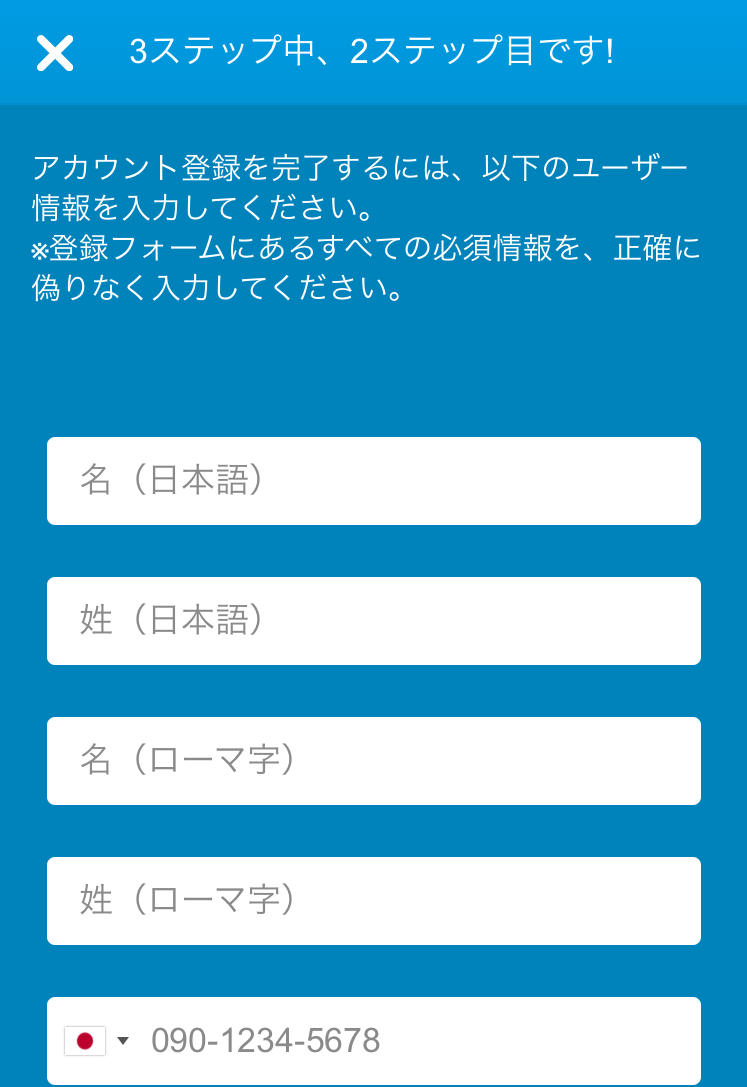747x1087 pixels.
Task: Select the 姓（日本語） last name field
Action: (x=373, y=621)
